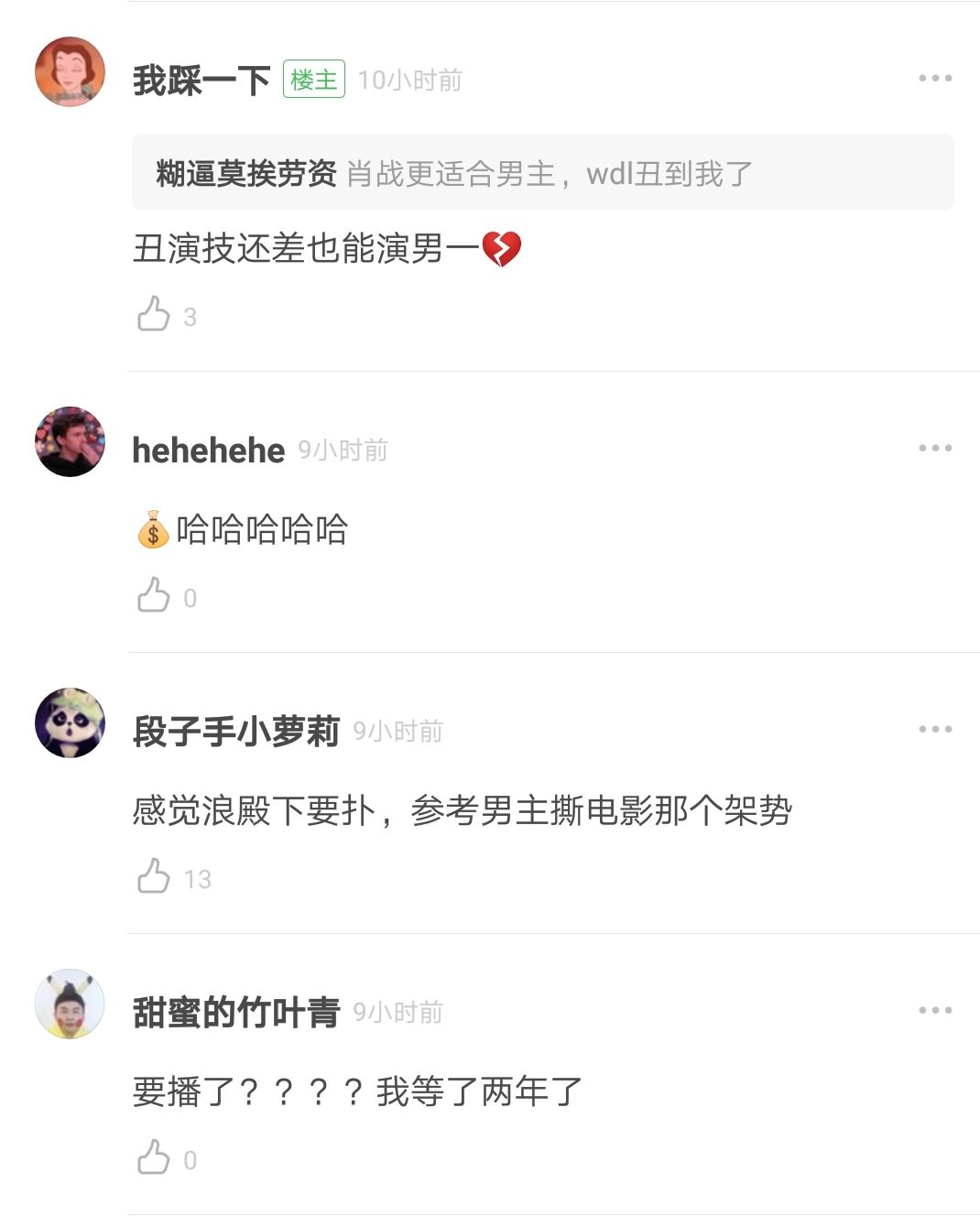Screen dimensions: 980x1227
Task: View hehehehe's profile picture
Action: [70, 441]
